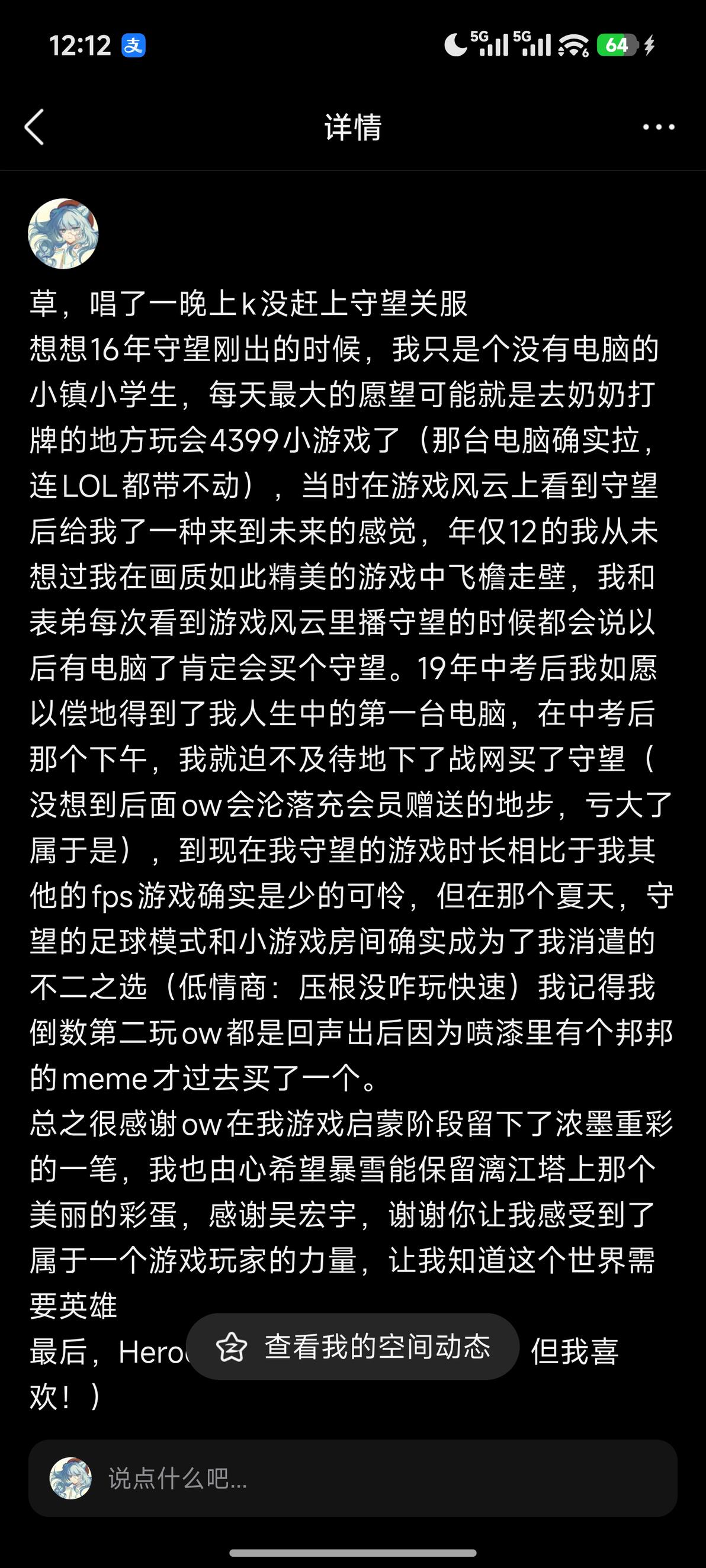
Task: Go back using the top-left arrow
Action: pos(34,127)
